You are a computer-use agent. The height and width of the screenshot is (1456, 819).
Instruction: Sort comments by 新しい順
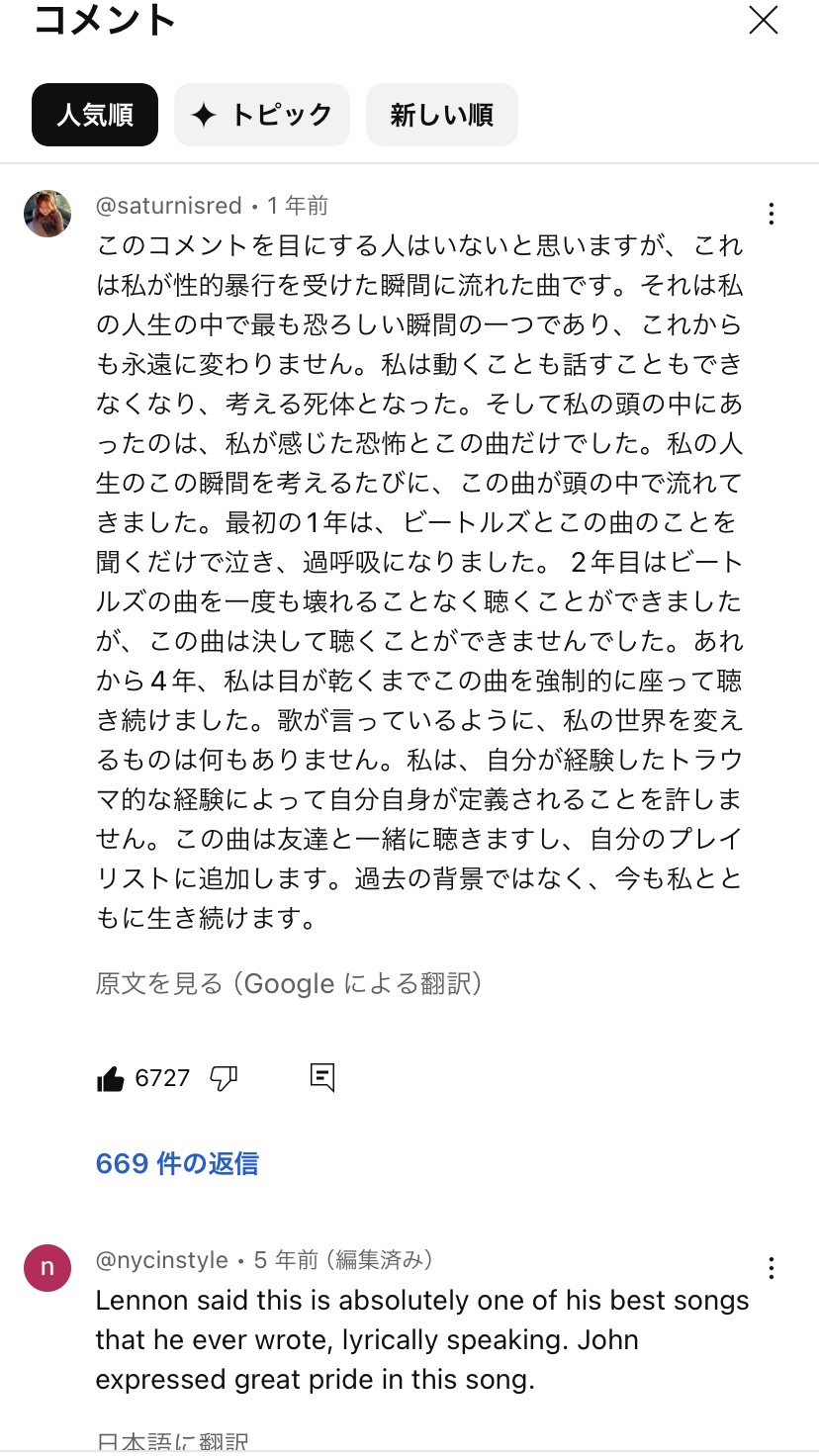(441, 115)
